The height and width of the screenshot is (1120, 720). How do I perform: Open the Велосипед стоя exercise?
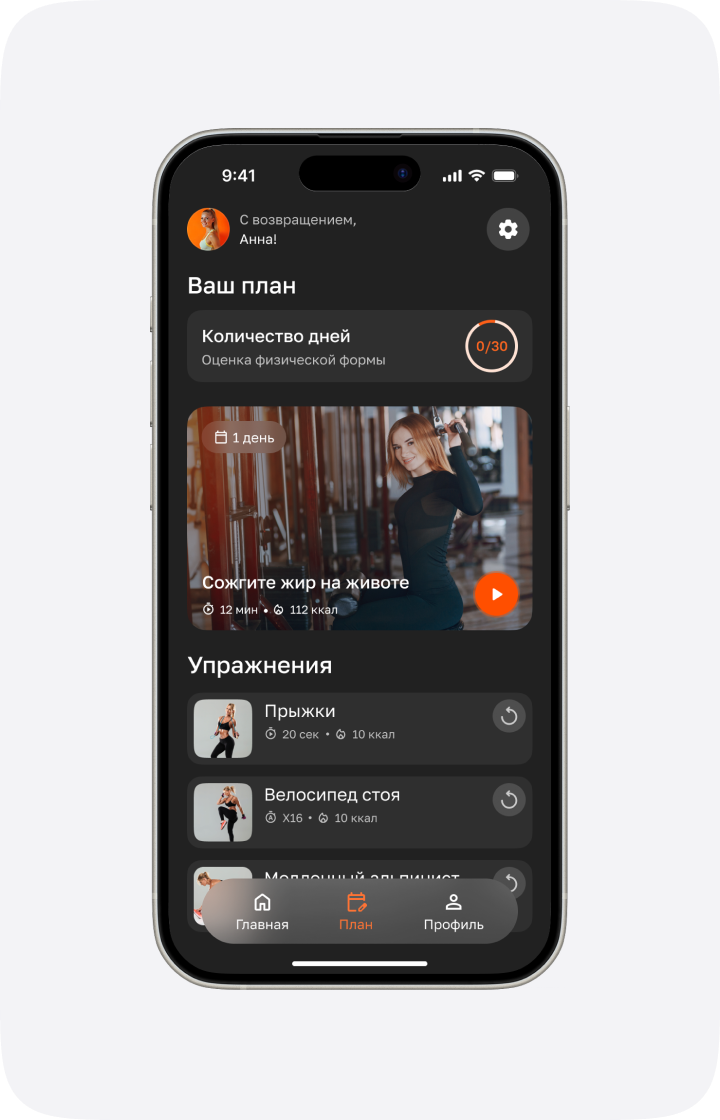pyautogui.click(x=359, y=812)
